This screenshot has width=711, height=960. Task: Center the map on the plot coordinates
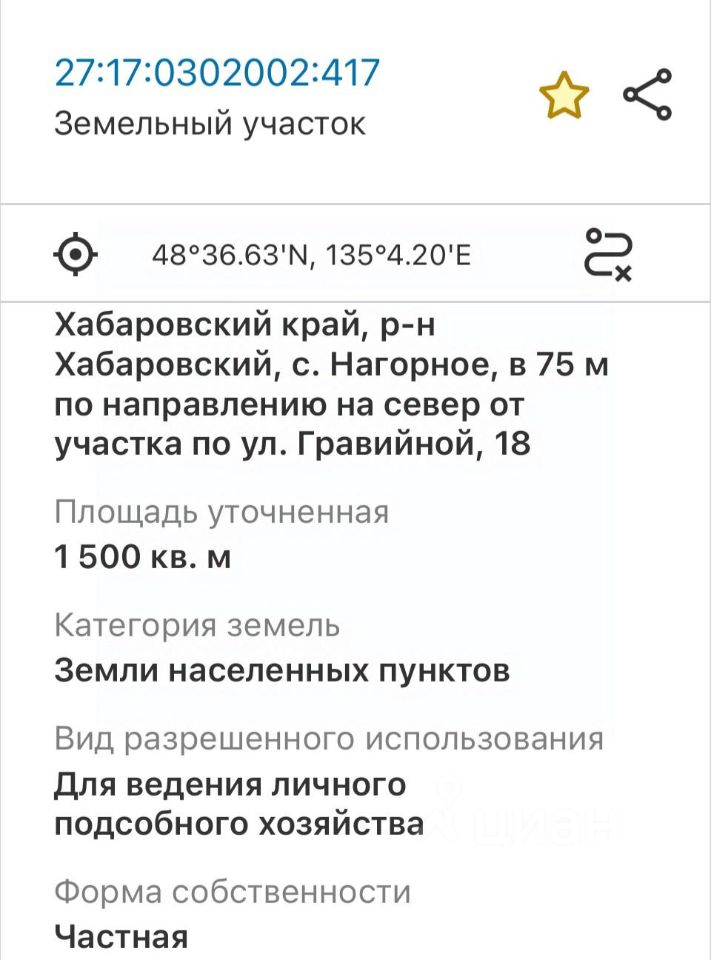[76, 255]
